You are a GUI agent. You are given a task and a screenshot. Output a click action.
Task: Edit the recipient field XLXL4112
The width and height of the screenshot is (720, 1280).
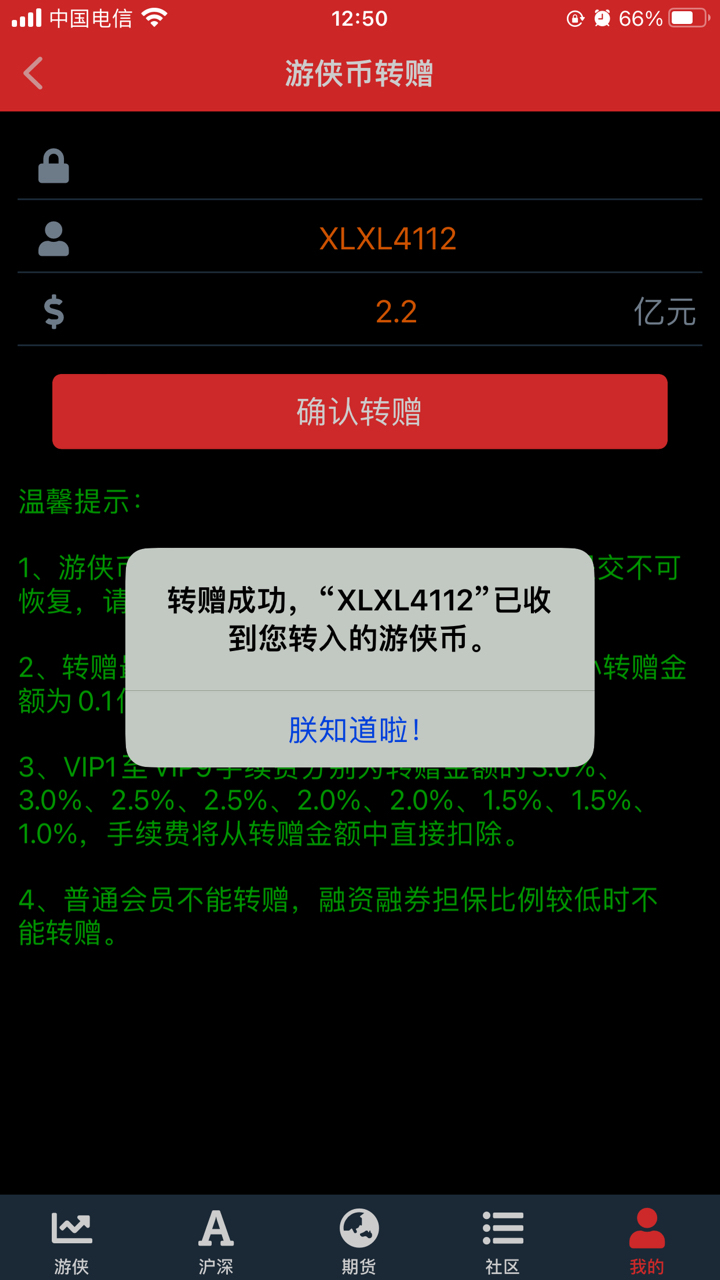[360, 238]
